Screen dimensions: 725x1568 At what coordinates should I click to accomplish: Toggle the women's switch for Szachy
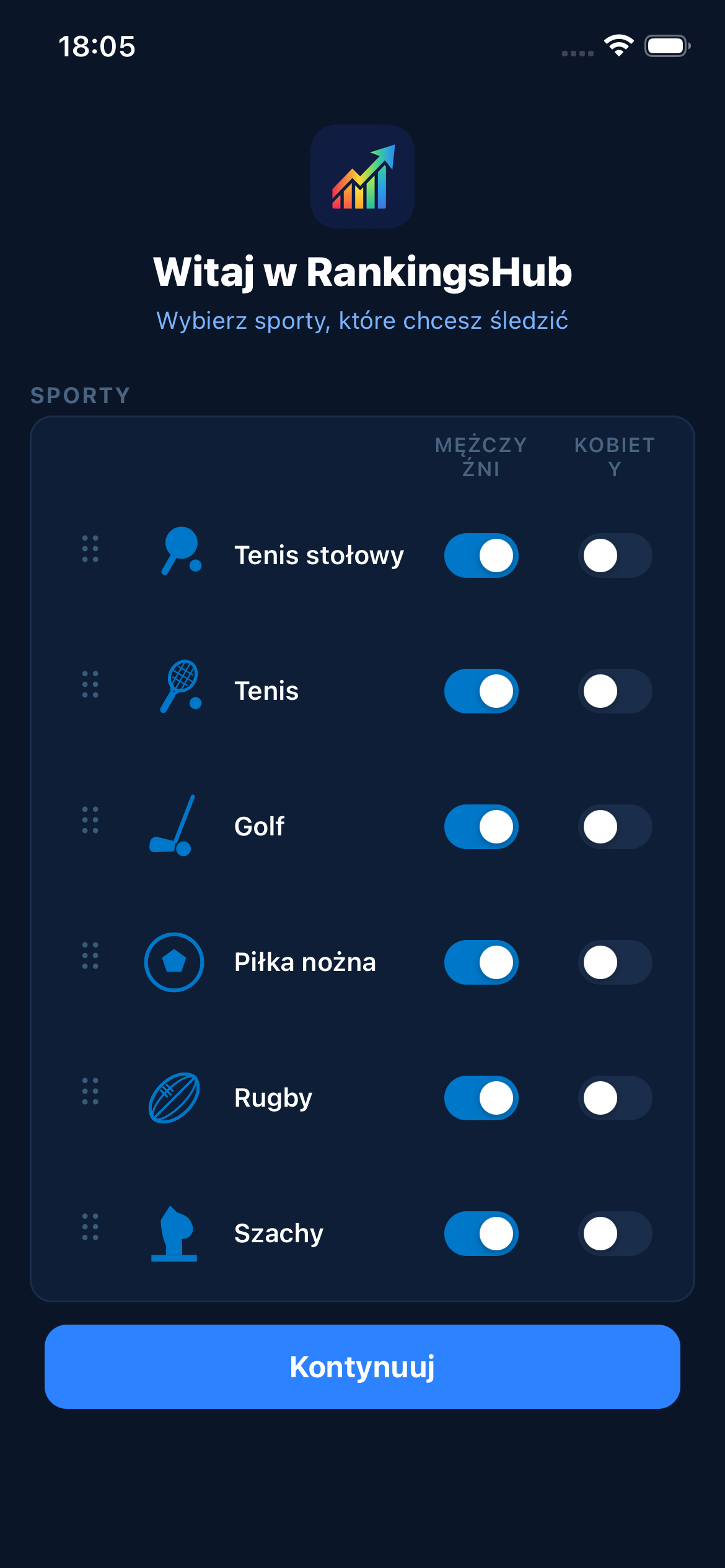tap(615, 1233)
